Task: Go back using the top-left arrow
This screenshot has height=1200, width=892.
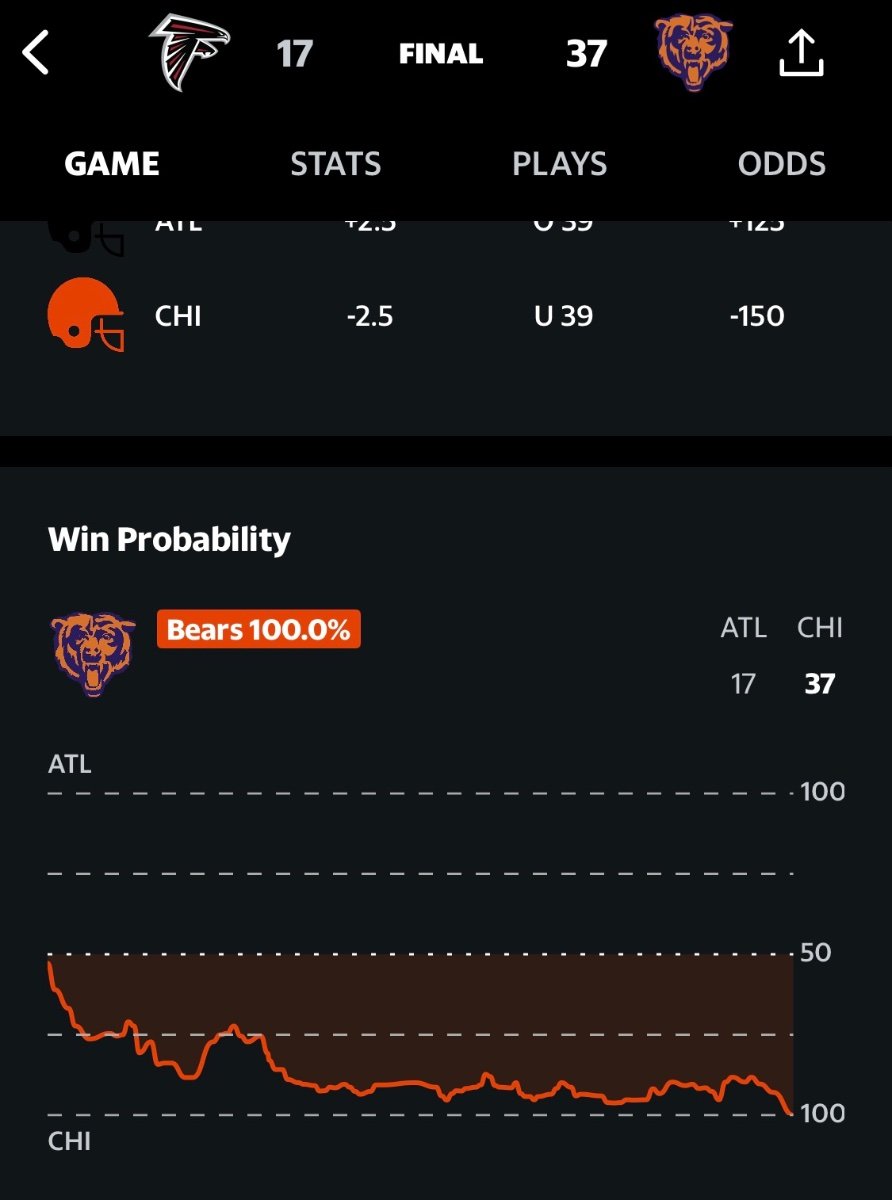Action: [36, 53]
